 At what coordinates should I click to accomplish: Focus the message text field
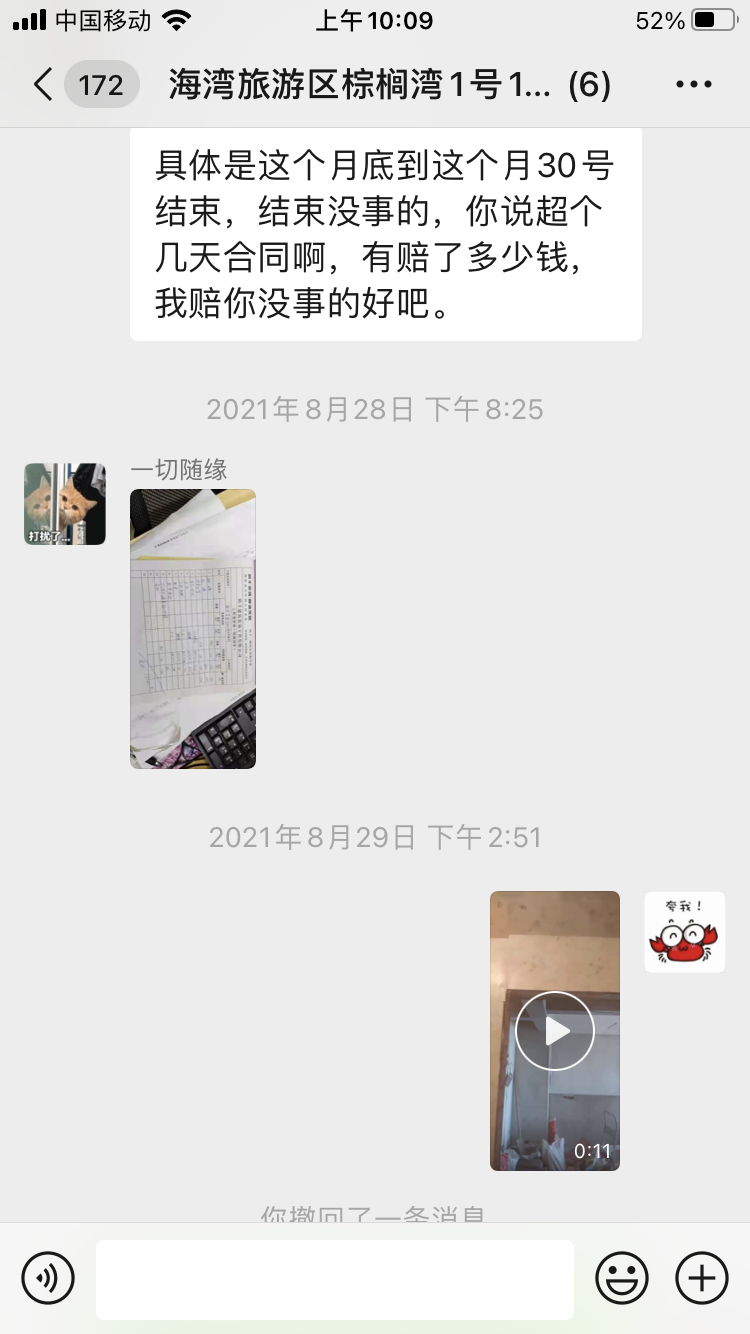(x=335, y=1279)
